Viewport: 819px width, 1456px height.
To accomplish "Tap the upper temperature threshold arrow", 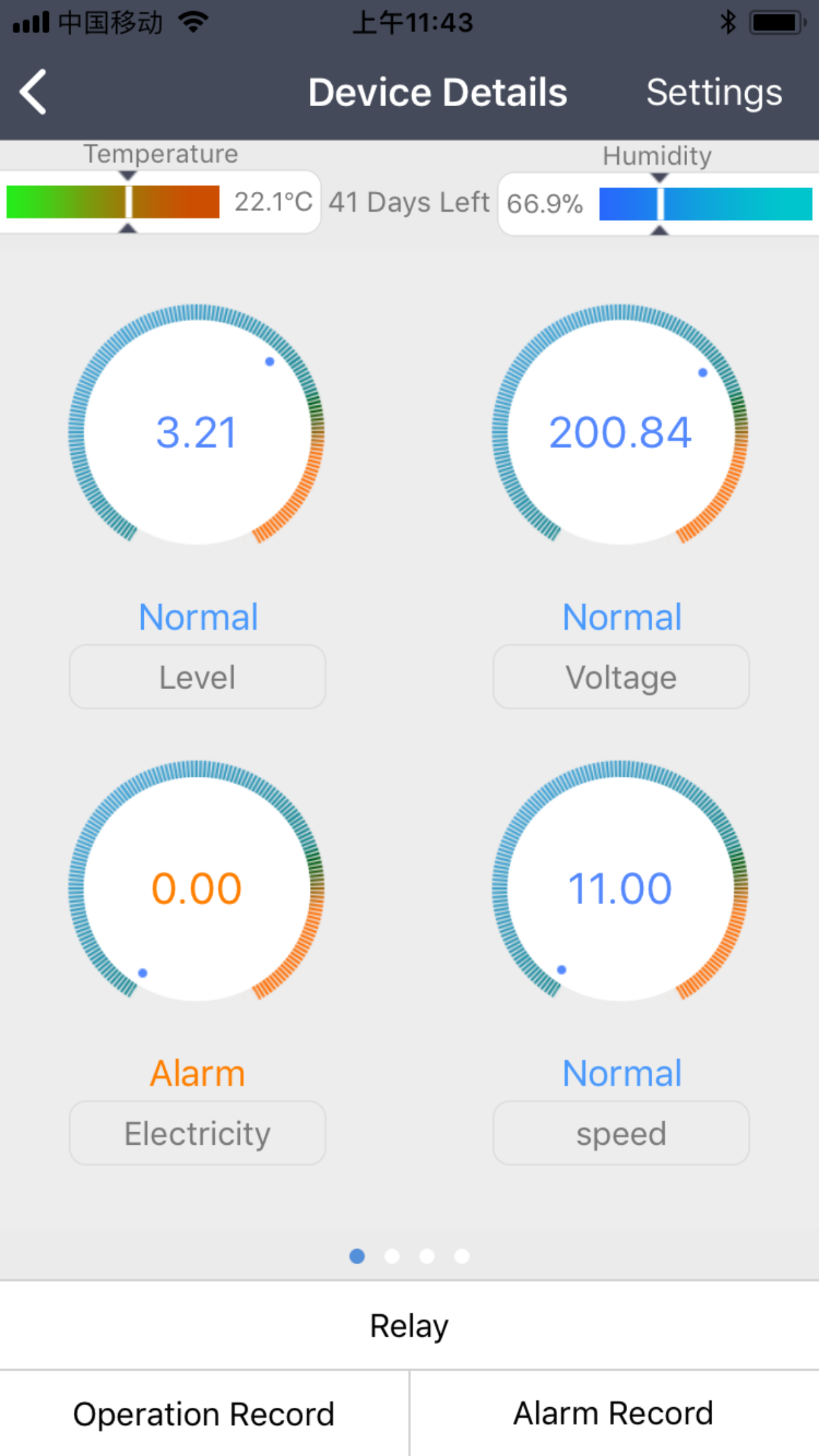I will 128,175.
